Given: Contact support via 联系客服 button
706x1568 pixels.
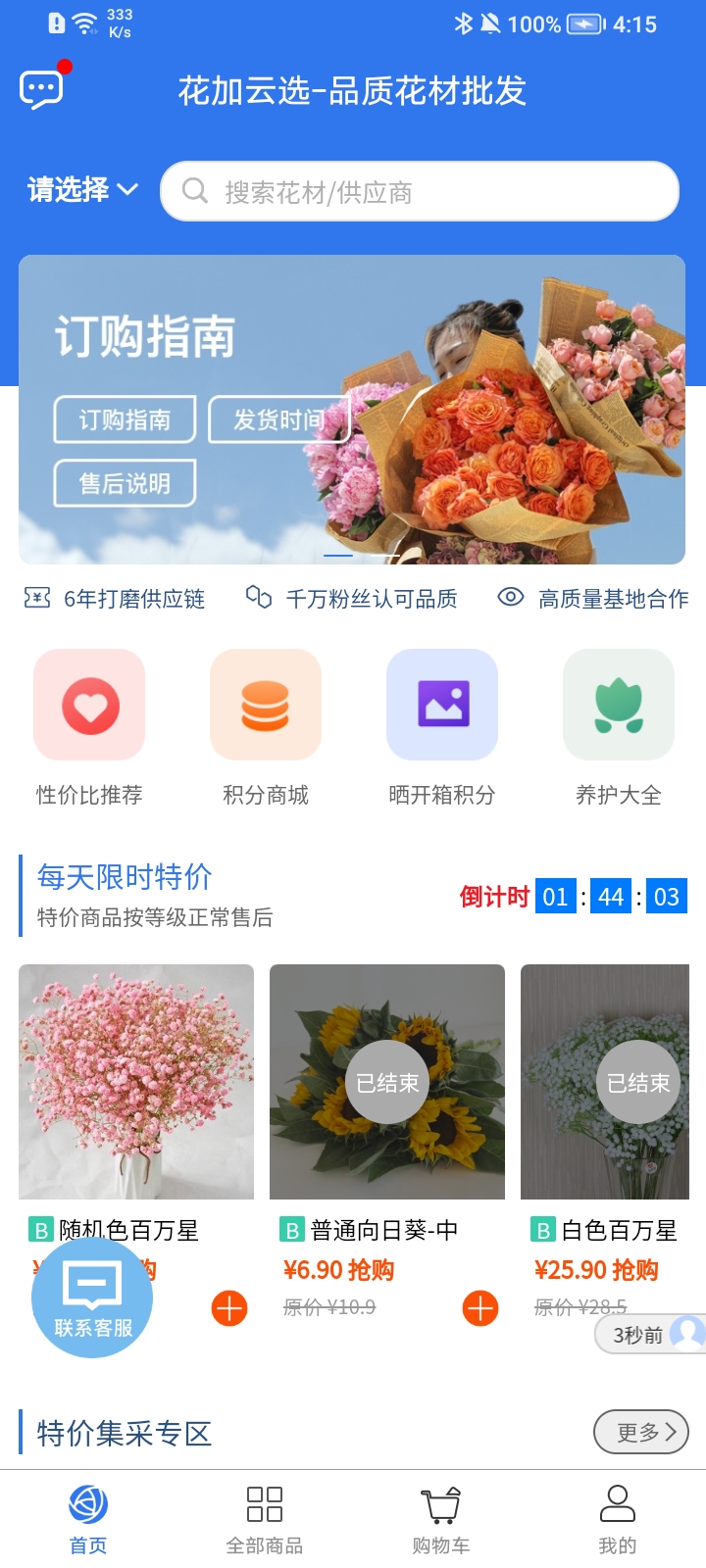Looking at the screenshot, I should pyautogui.click(x=92, y=1298).
